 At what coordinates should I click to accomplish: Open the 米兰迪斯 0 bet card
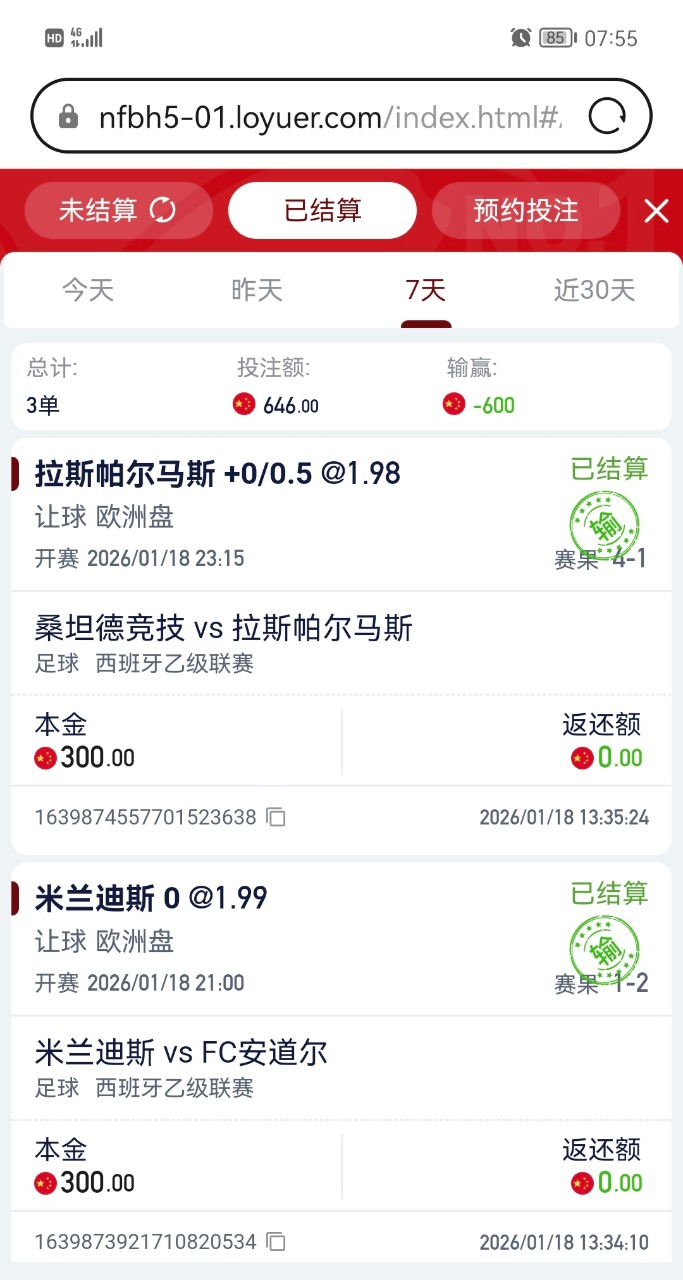[x=152, y=898]
